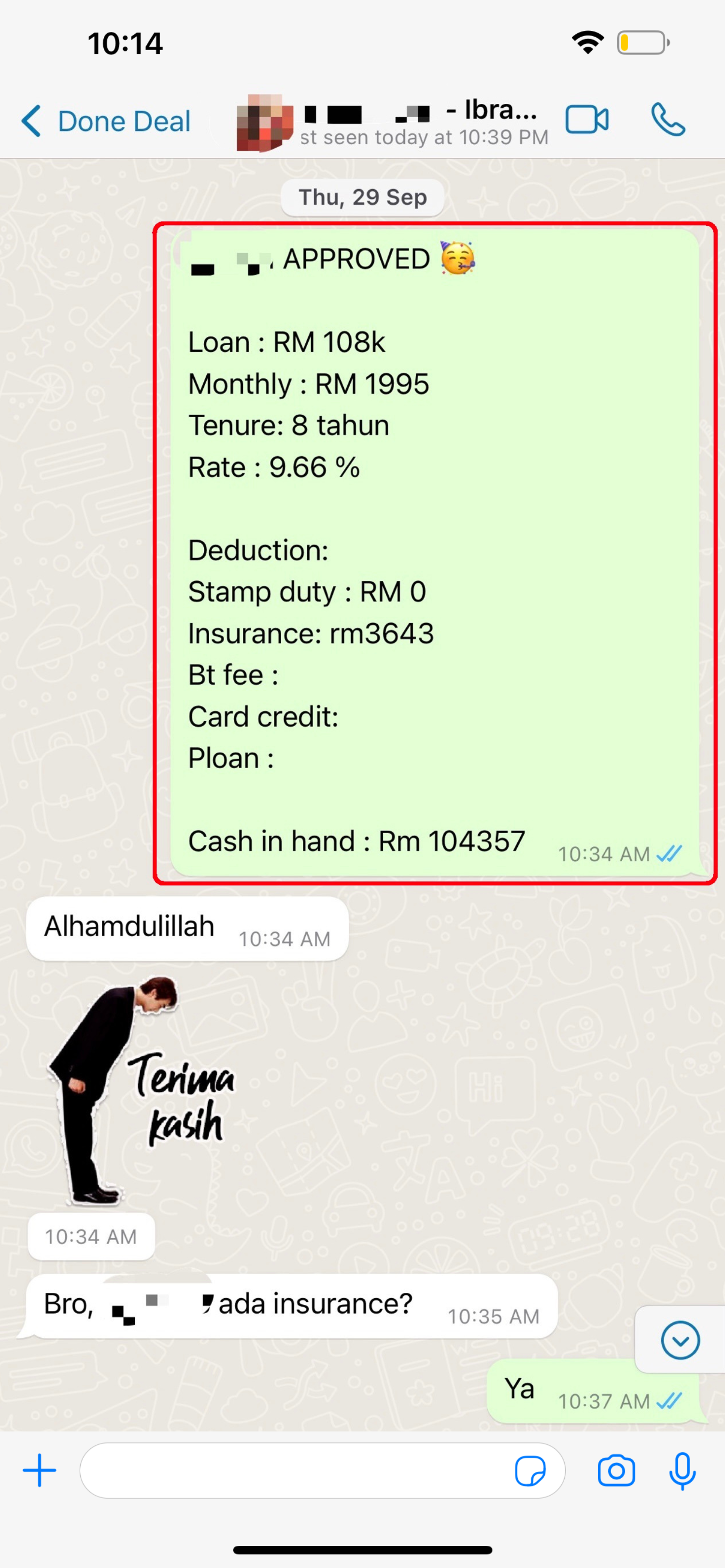725x1568 pixels.
Task: Start a voice call
Action: (x=668, y=120)
